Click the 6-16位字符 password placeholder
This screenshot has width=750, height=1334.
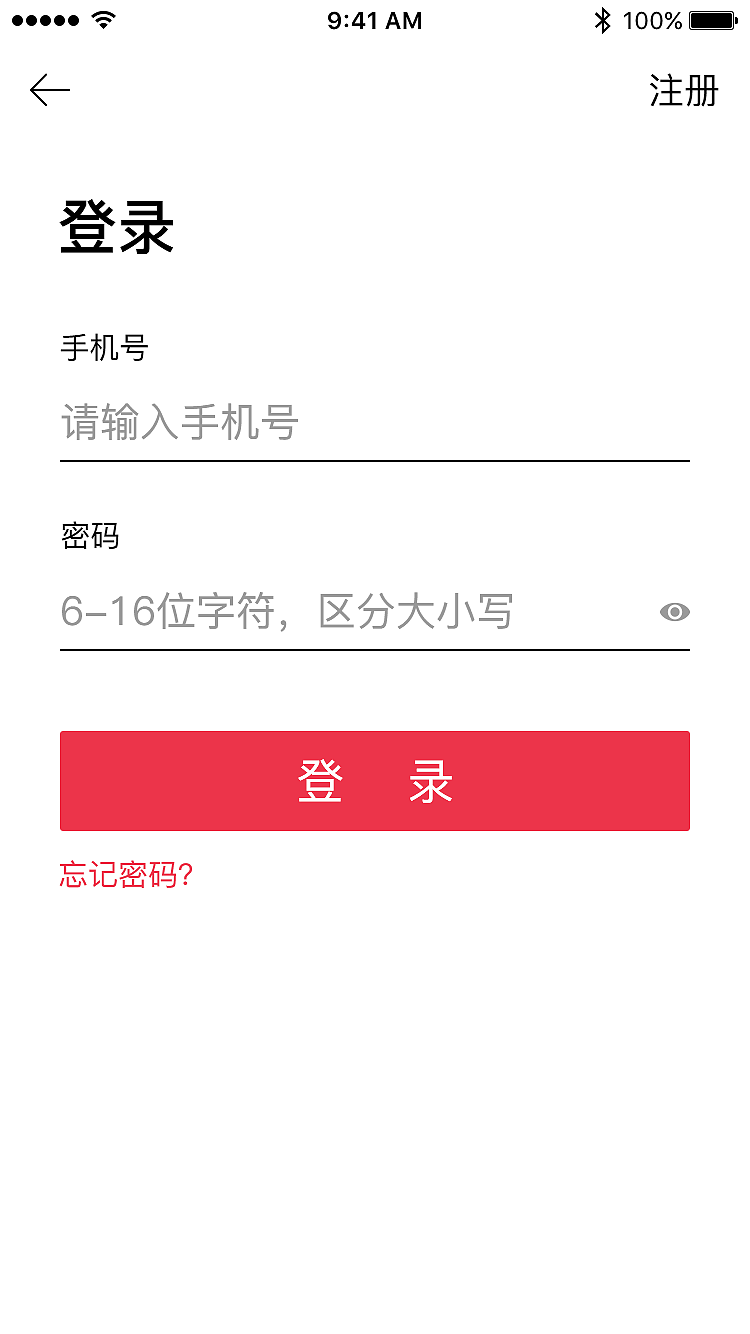287,611
